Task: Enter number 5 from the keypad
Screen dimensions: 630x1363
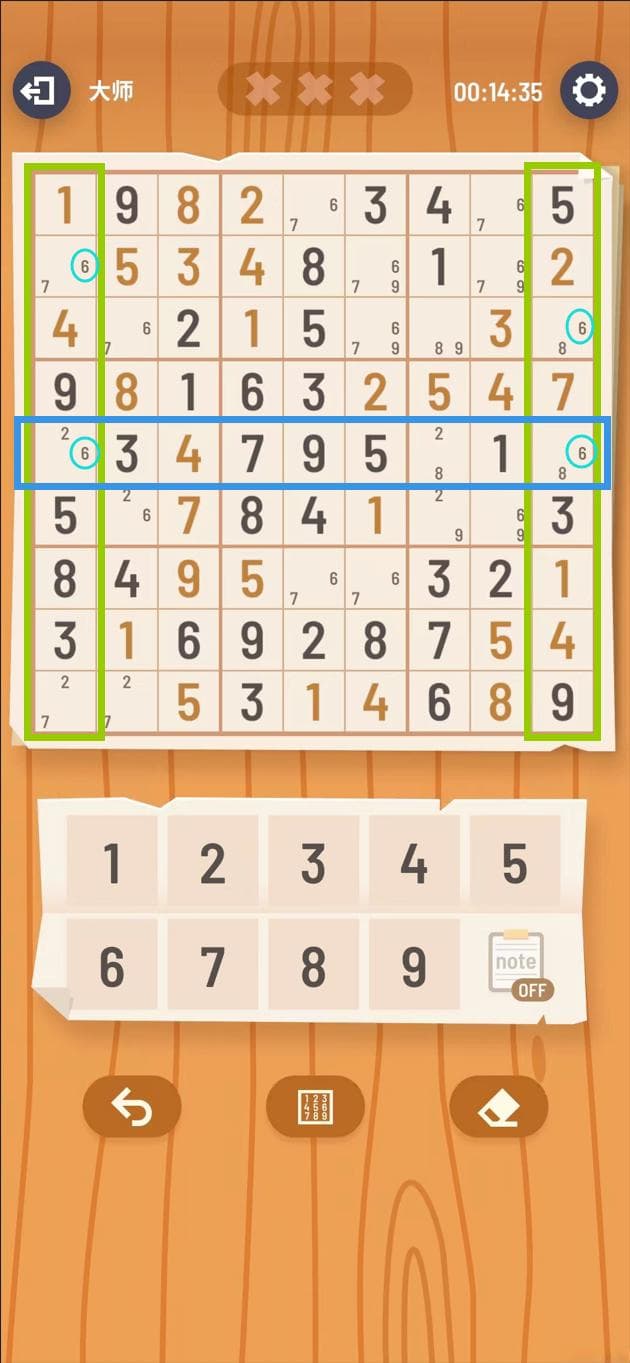Action: (x=514, y=862)
